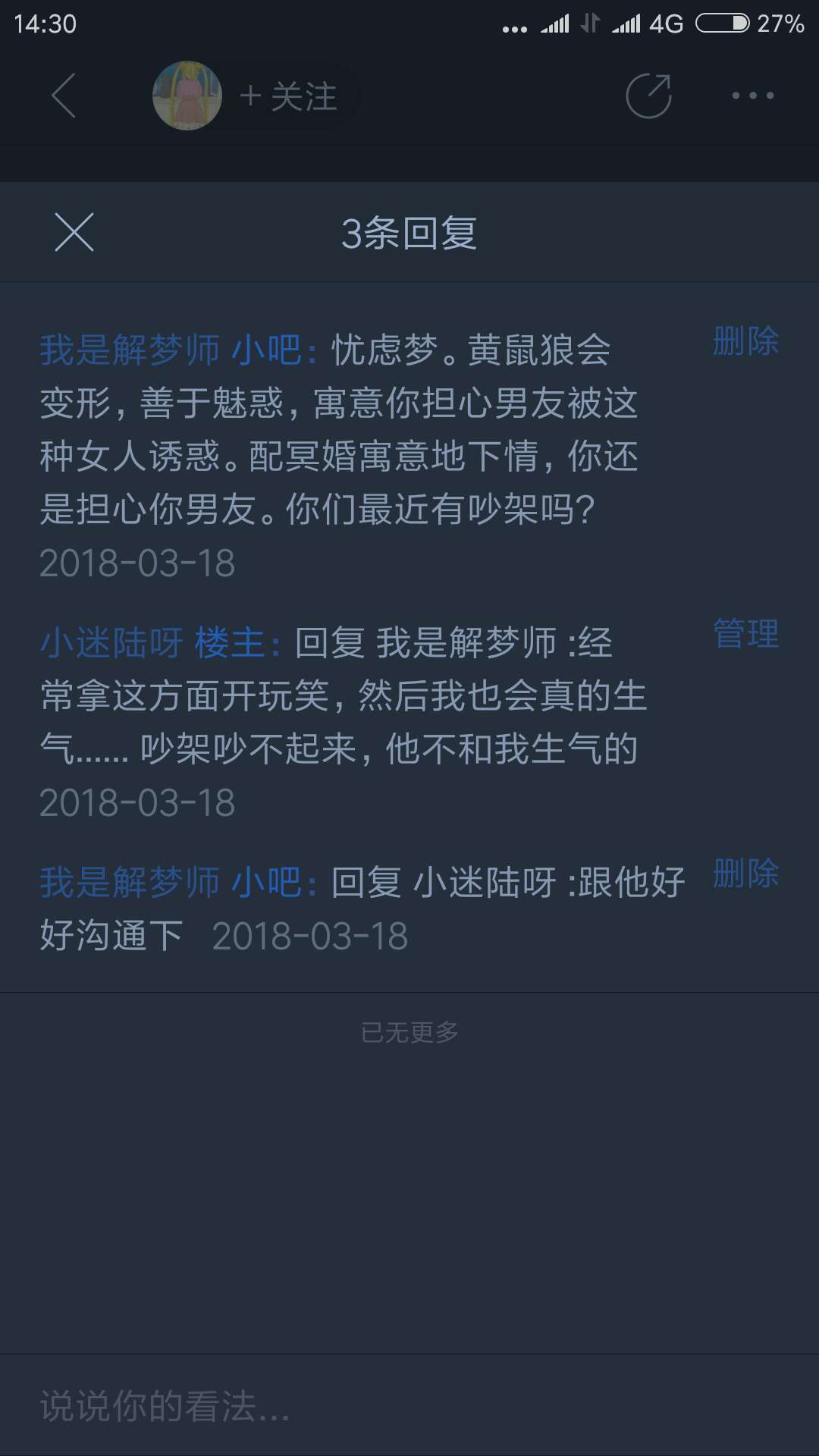Delete the 跟他好好沟通下 reply
819x1456 pixels.
[x=745, y=874]
